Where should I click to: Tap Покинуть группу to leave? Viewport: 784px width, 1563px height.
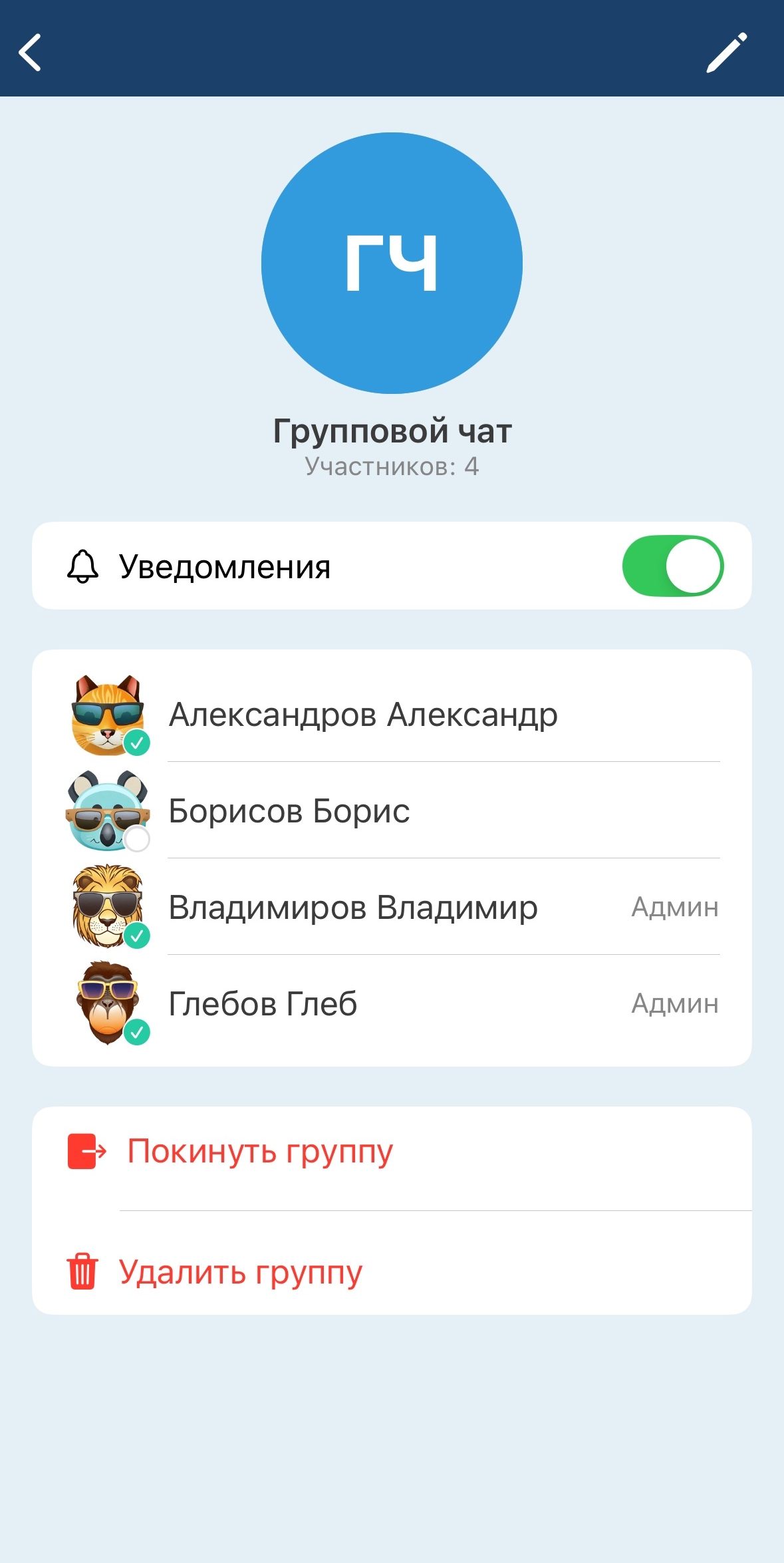pyautogui.click(x=260, y=1151)
